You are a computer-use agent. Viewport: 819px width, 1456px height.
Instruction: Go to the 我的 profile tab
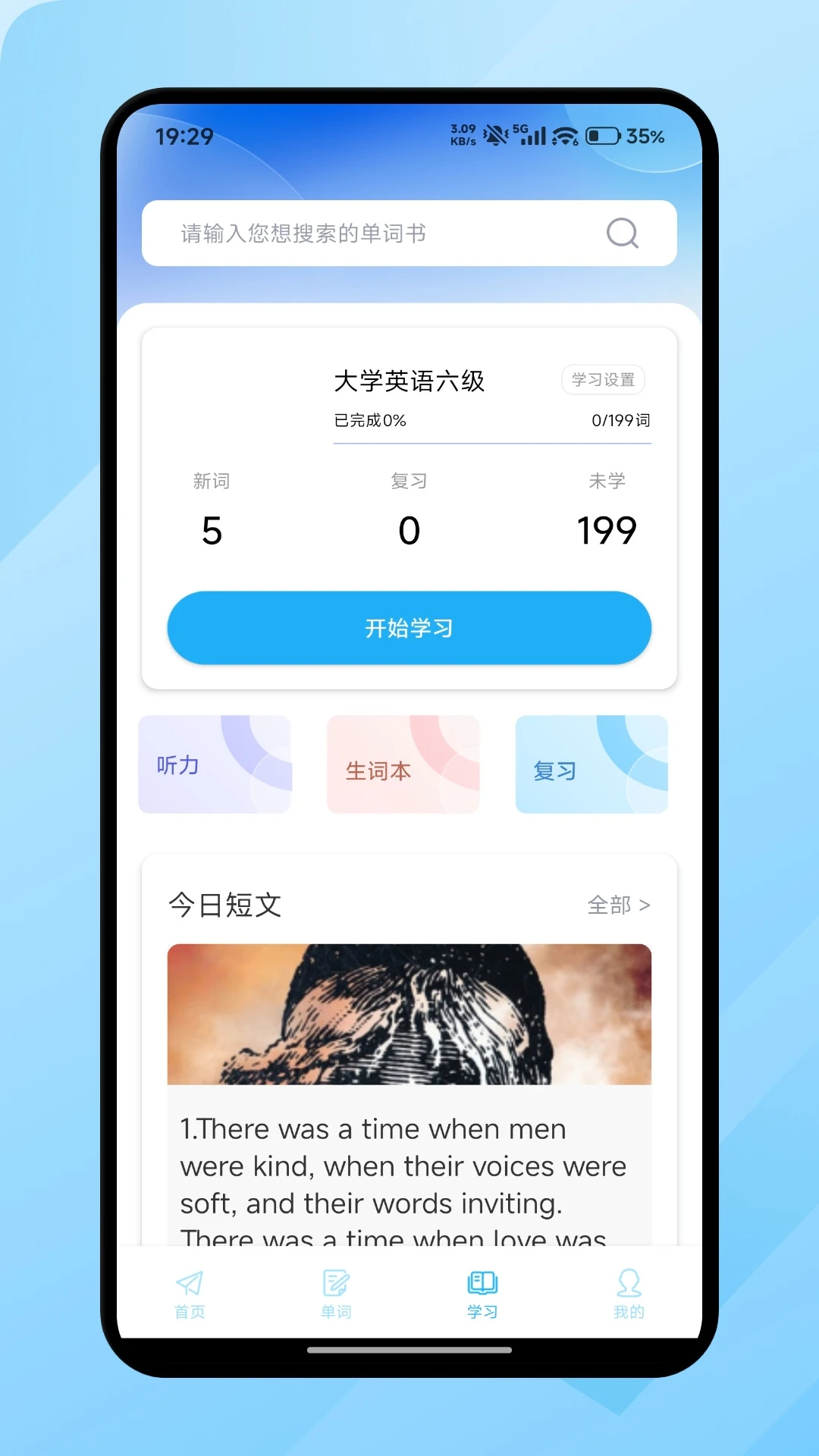629,1294
